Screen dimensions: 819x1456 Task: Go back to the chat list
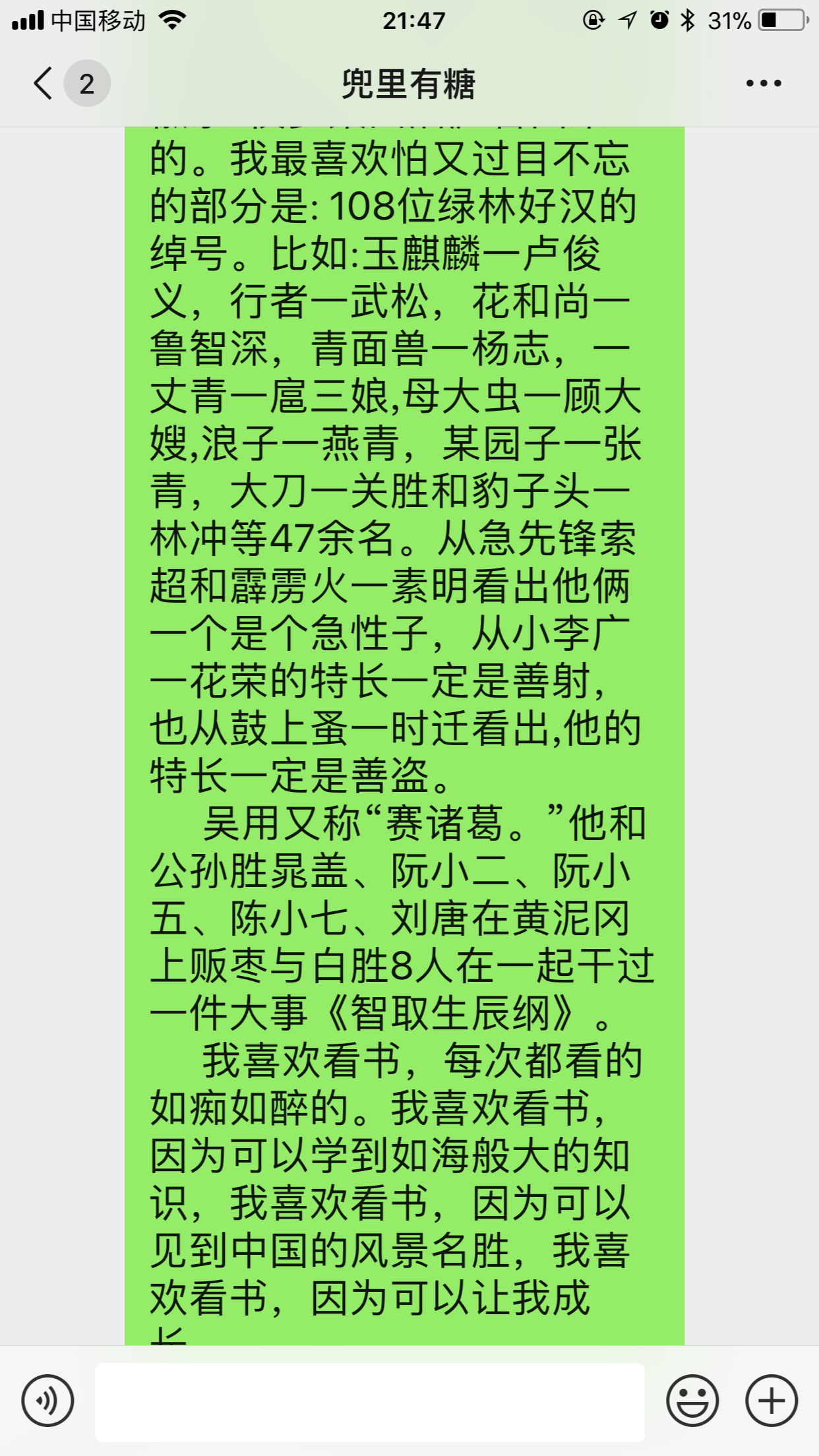coord(44,84)
